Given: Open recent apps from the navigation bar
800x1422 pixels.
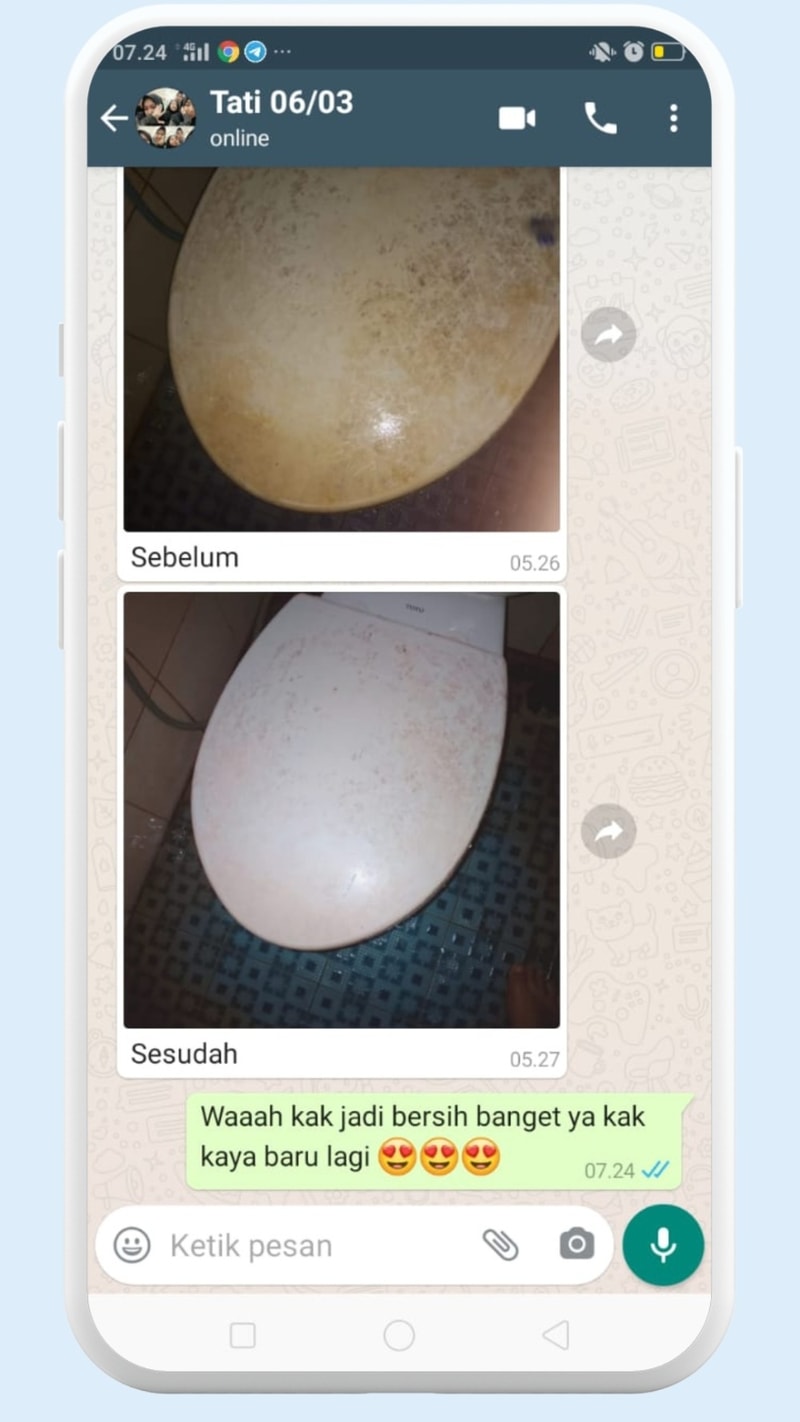Looking at the screenshot, I should (243, 1335).
